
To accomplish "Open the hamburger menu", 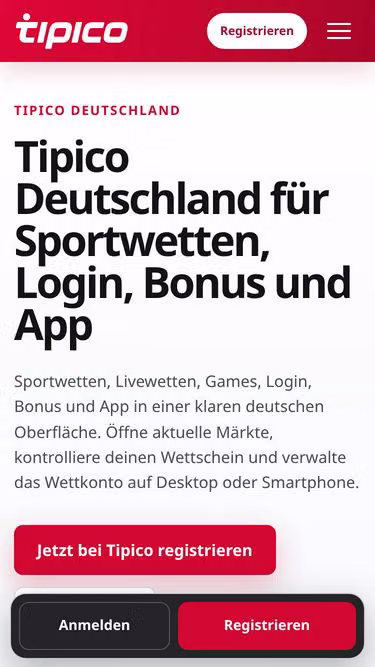I will click(x=339, y=31).
